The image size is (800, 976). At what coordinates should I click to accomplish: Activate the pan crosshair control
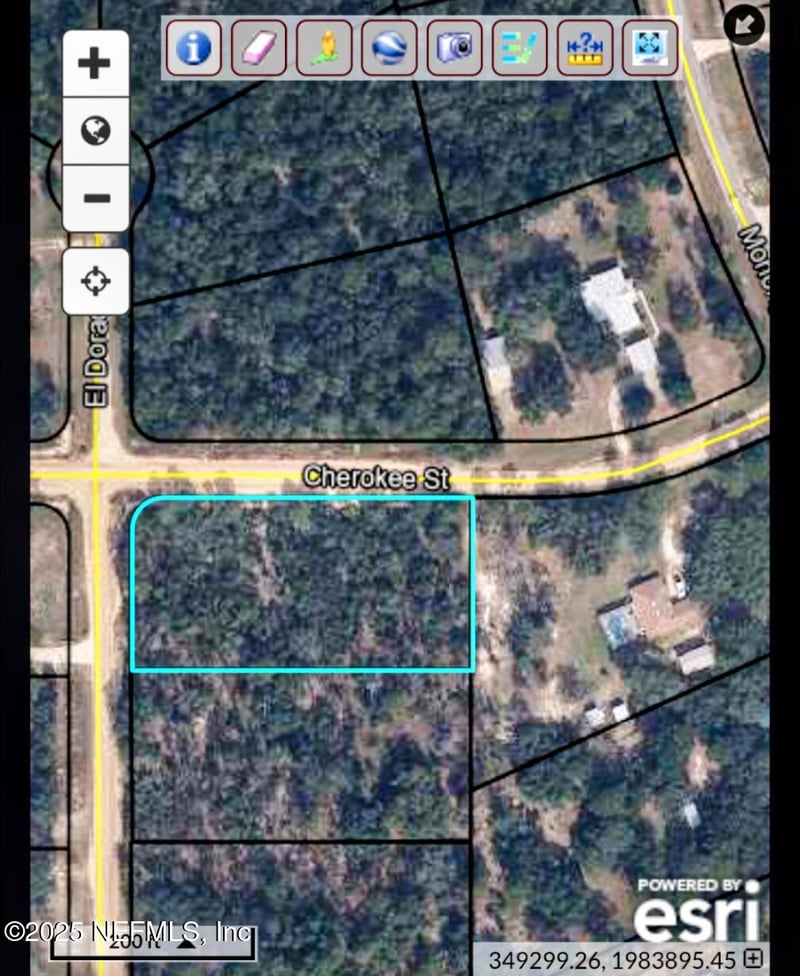95,281
